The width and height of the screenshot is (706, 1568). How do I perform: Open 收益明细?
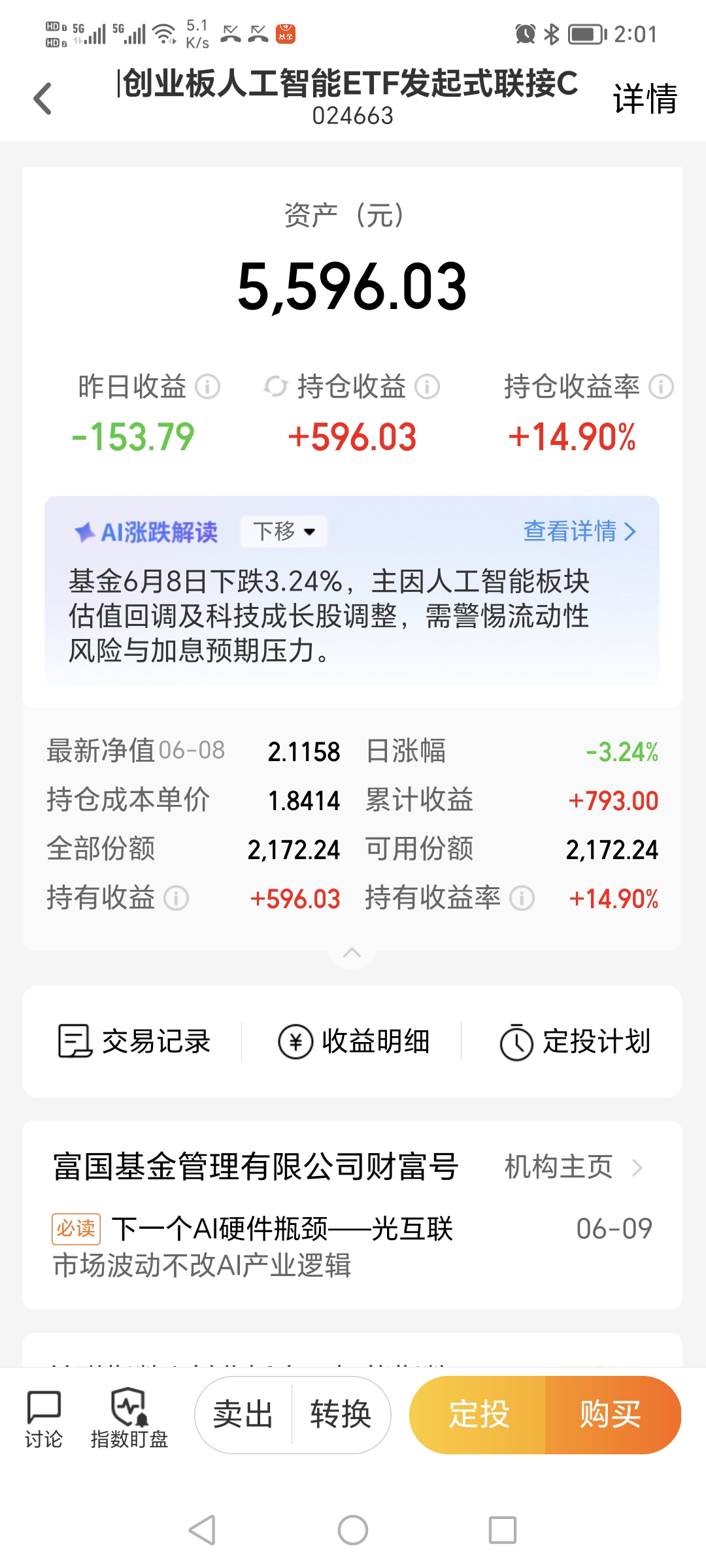354,1041
